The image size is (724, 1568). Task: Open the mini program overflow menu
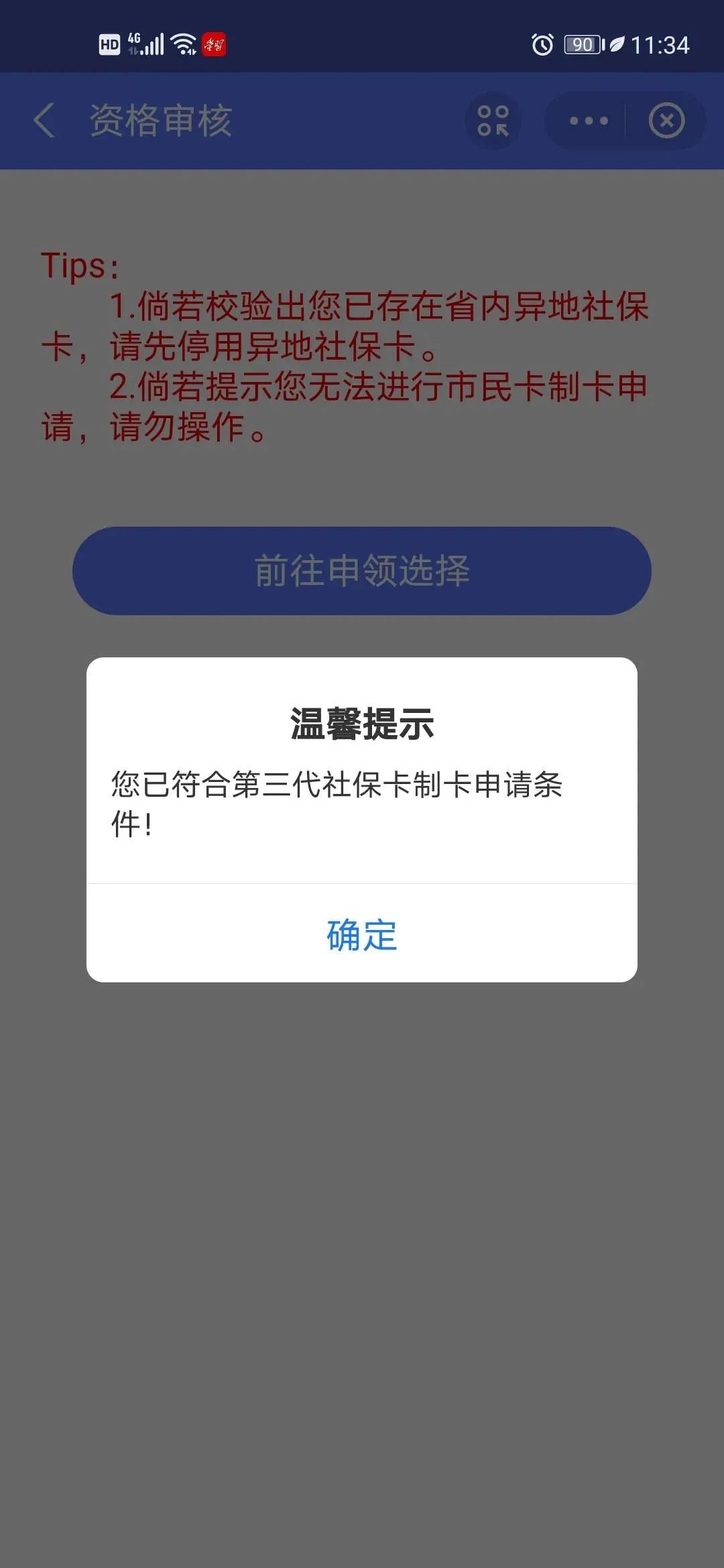pos(589,121)
